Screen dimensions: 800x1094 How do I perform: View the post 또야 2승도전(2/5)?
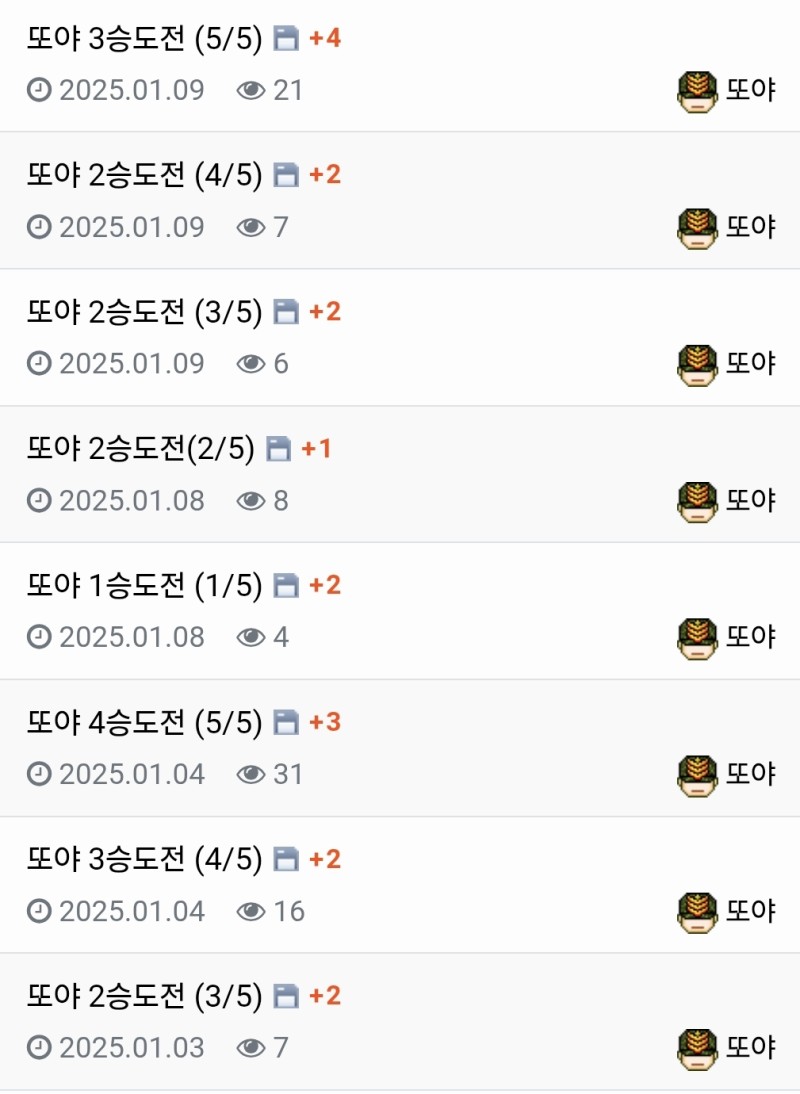[141, 449]
